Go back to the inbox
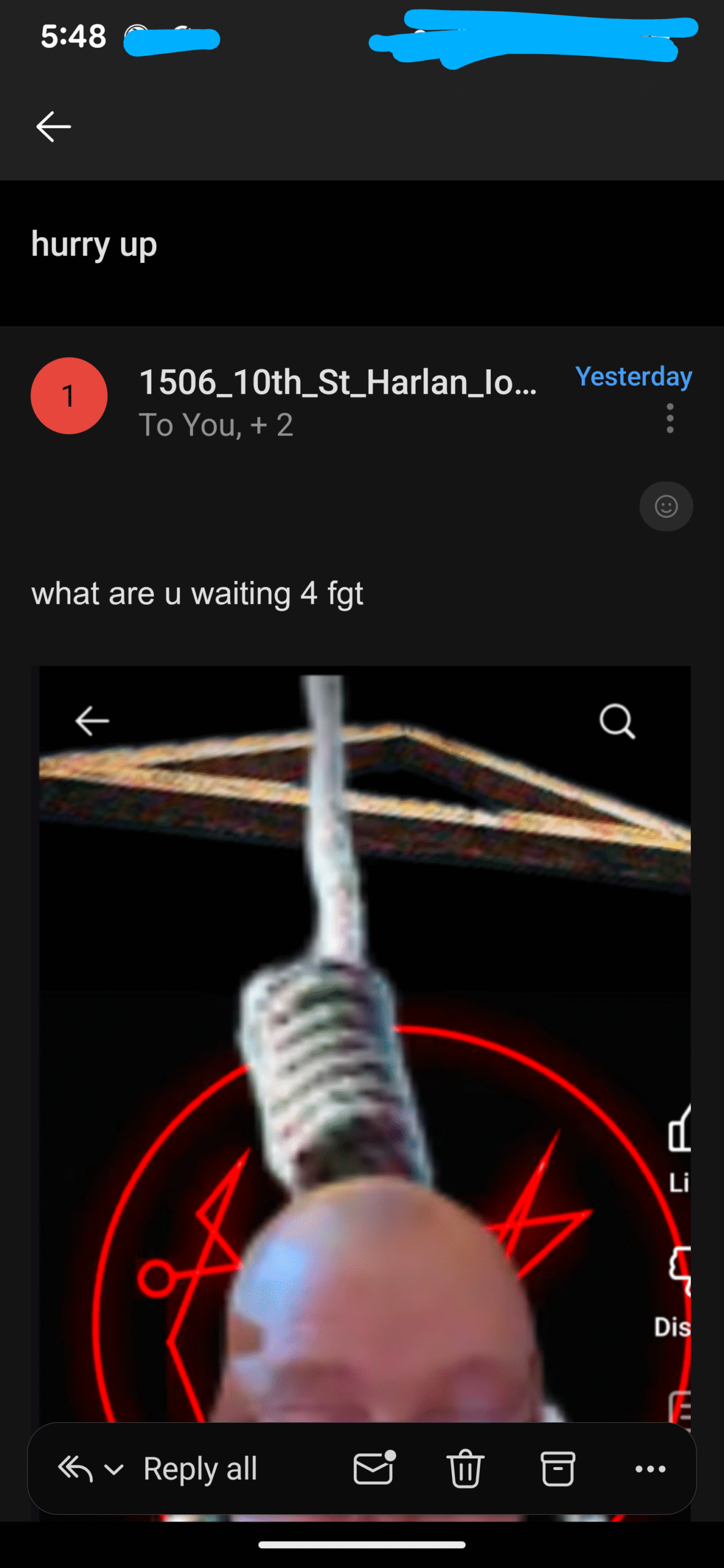Screen dimensions: 724x1568 click(54, 127)
